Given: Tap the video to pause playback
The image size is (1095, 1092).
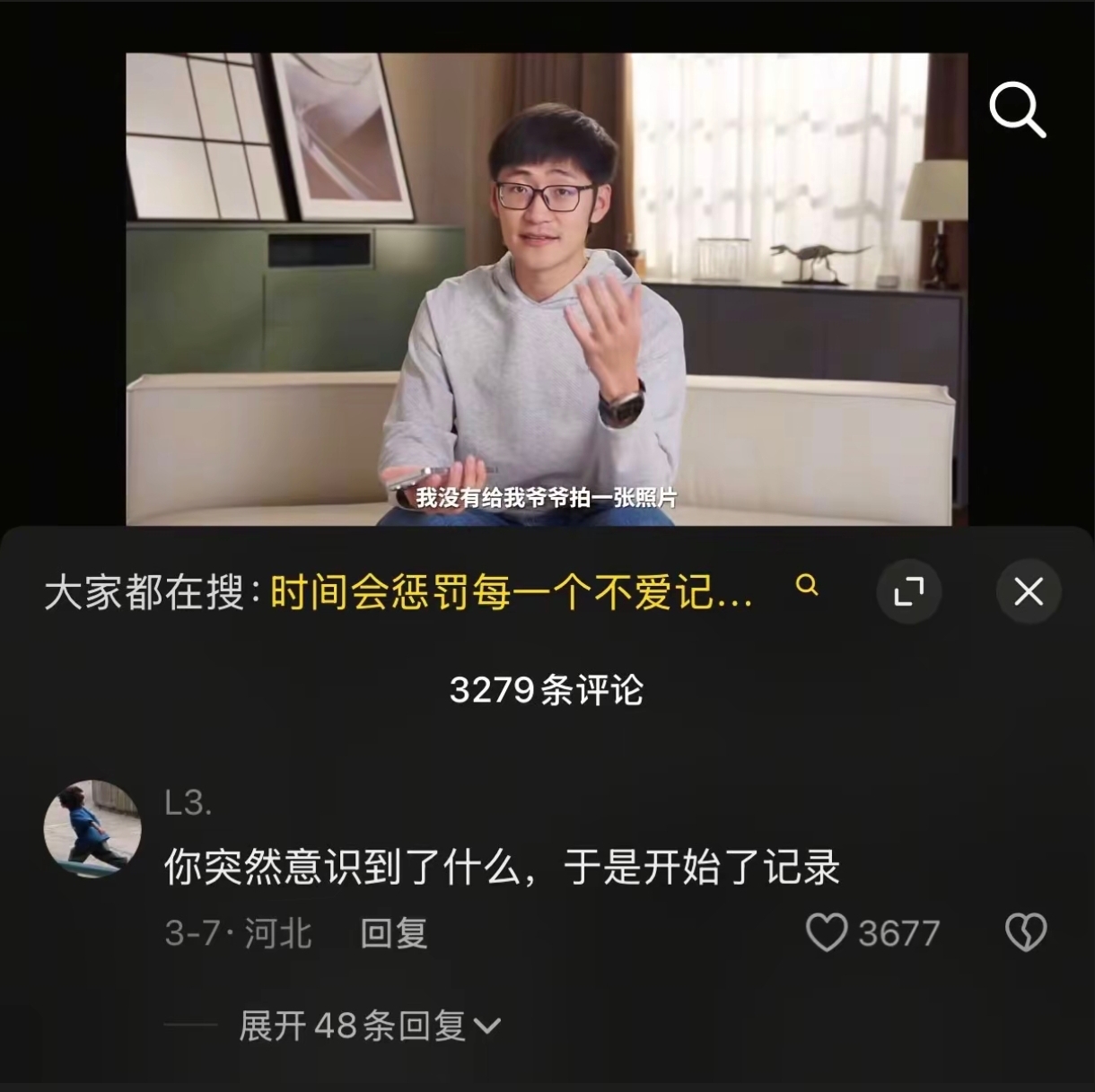Looking at the screenshot, I should pyautogui.click(x=547, y=289).
